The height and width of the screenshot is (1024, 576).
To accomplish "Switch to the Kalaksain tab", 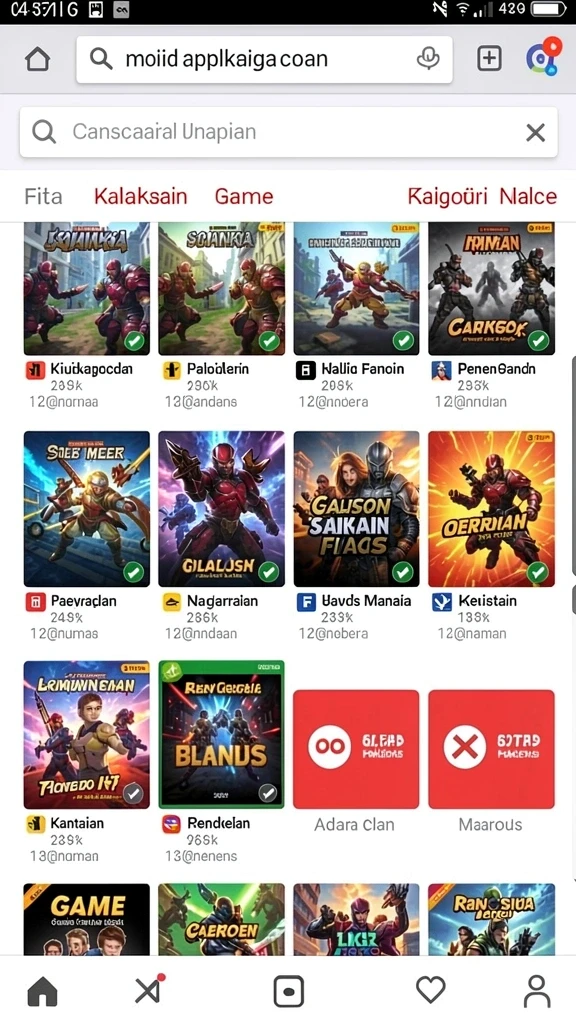I will 140,196.
